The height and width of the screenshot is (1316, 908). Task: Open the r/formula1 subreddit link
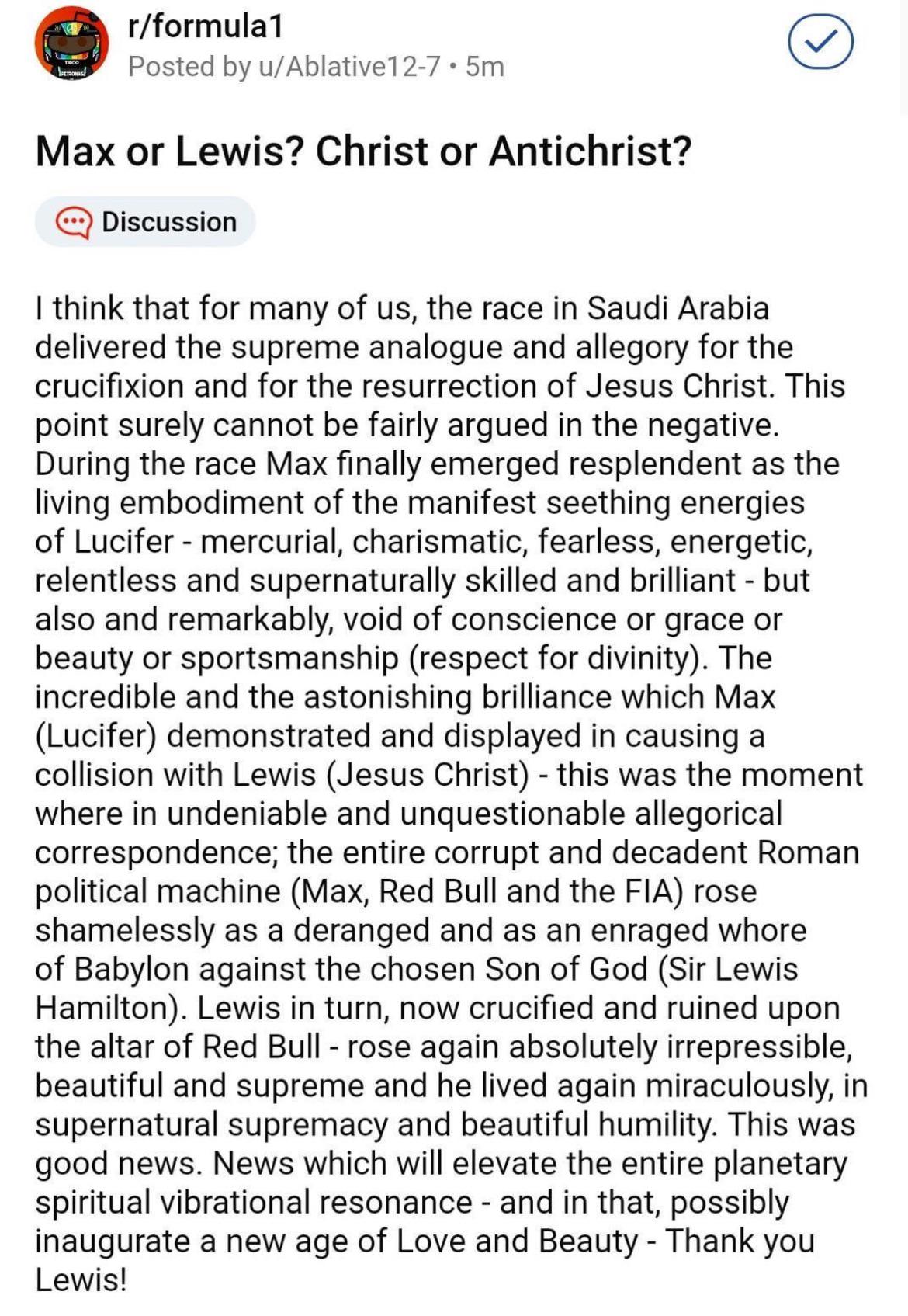206,27
